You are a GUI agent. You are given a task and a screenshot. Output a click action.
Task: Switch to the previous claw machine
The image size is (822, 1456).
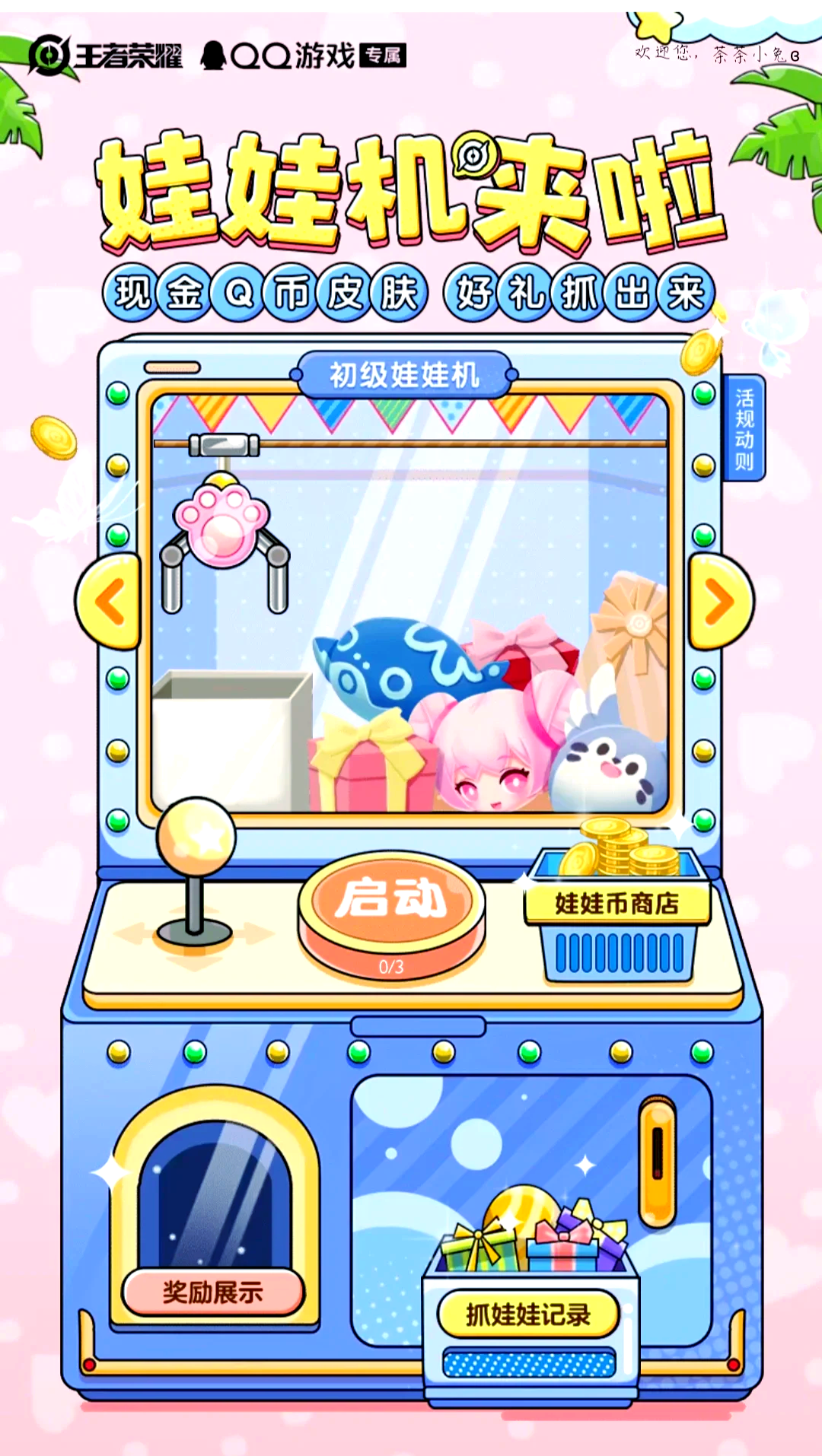pyautogui.click(x=109, y=602)
